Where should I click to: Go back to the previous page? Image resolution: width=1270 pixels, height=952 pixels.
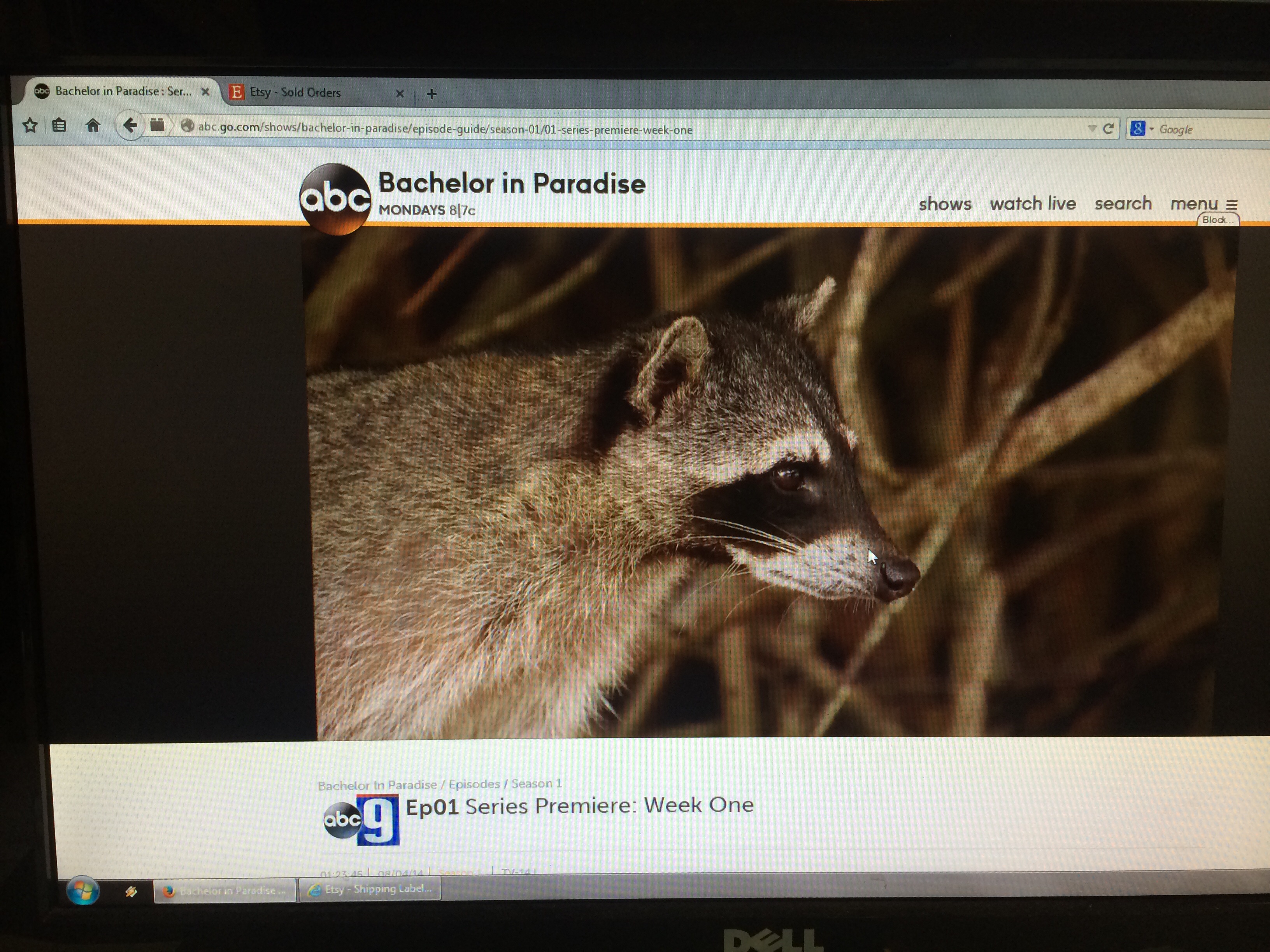[130, 125]
